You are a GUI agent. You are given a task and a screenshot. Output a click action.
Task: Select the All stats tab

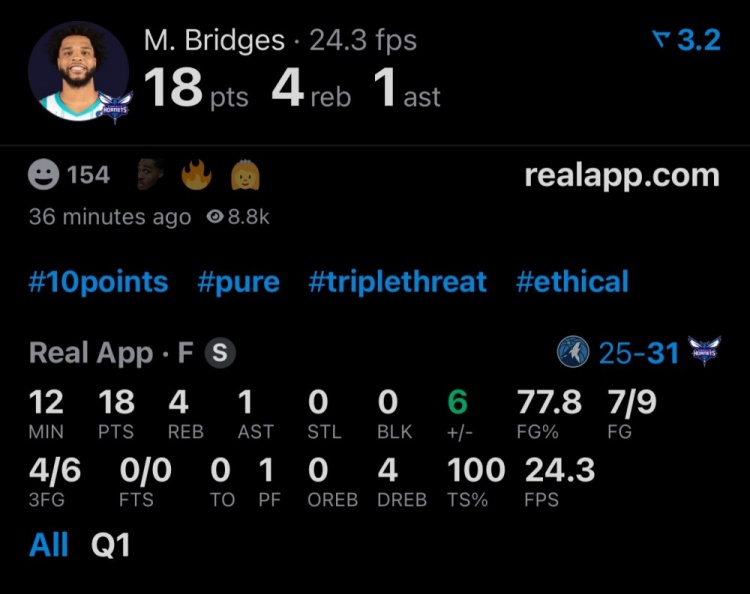[49, 545]
